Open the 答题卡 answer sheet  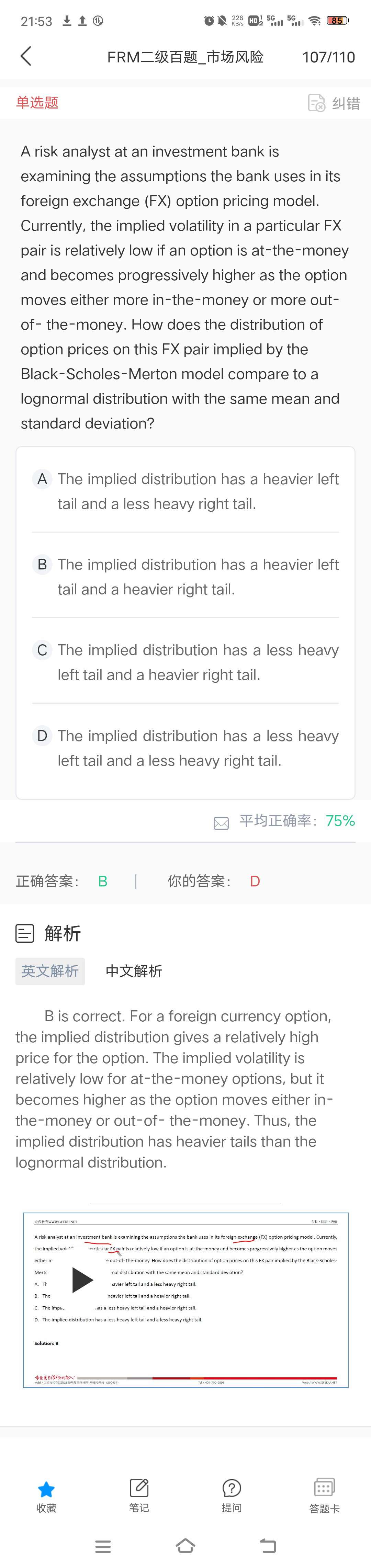pyautogui.click(x=324, y=1496)
